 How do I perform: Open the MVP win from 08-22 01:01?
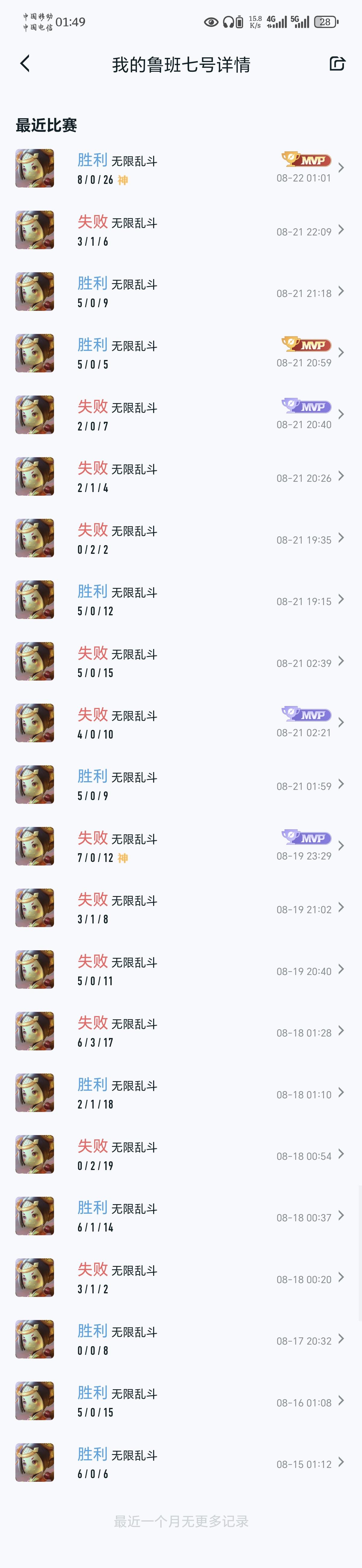[x=181, y=169]
